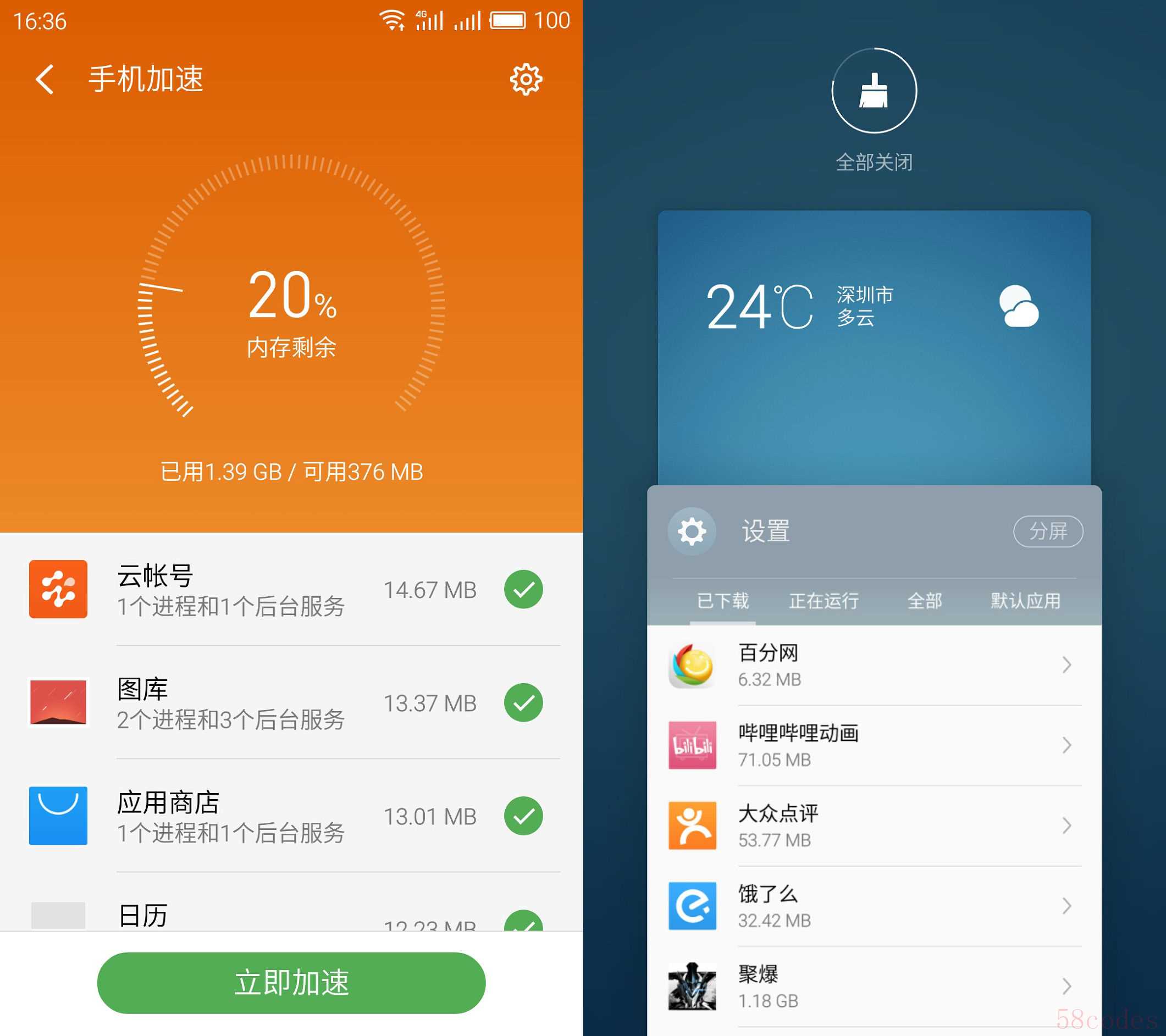Switch to the 正在运行 tab
1166x1036 pixels.
(x=824, y=600)
